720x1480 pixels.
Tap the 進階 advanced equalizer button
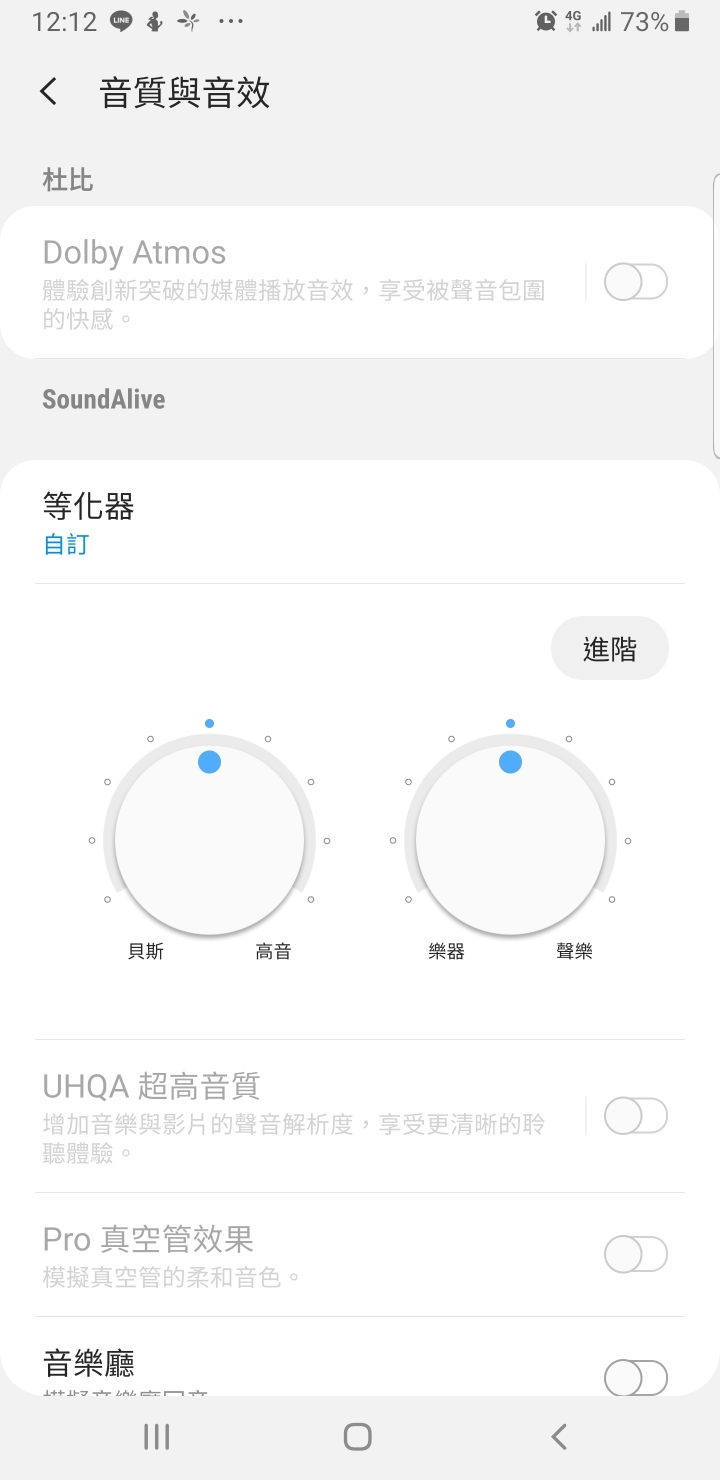click(x=610, y=649)
